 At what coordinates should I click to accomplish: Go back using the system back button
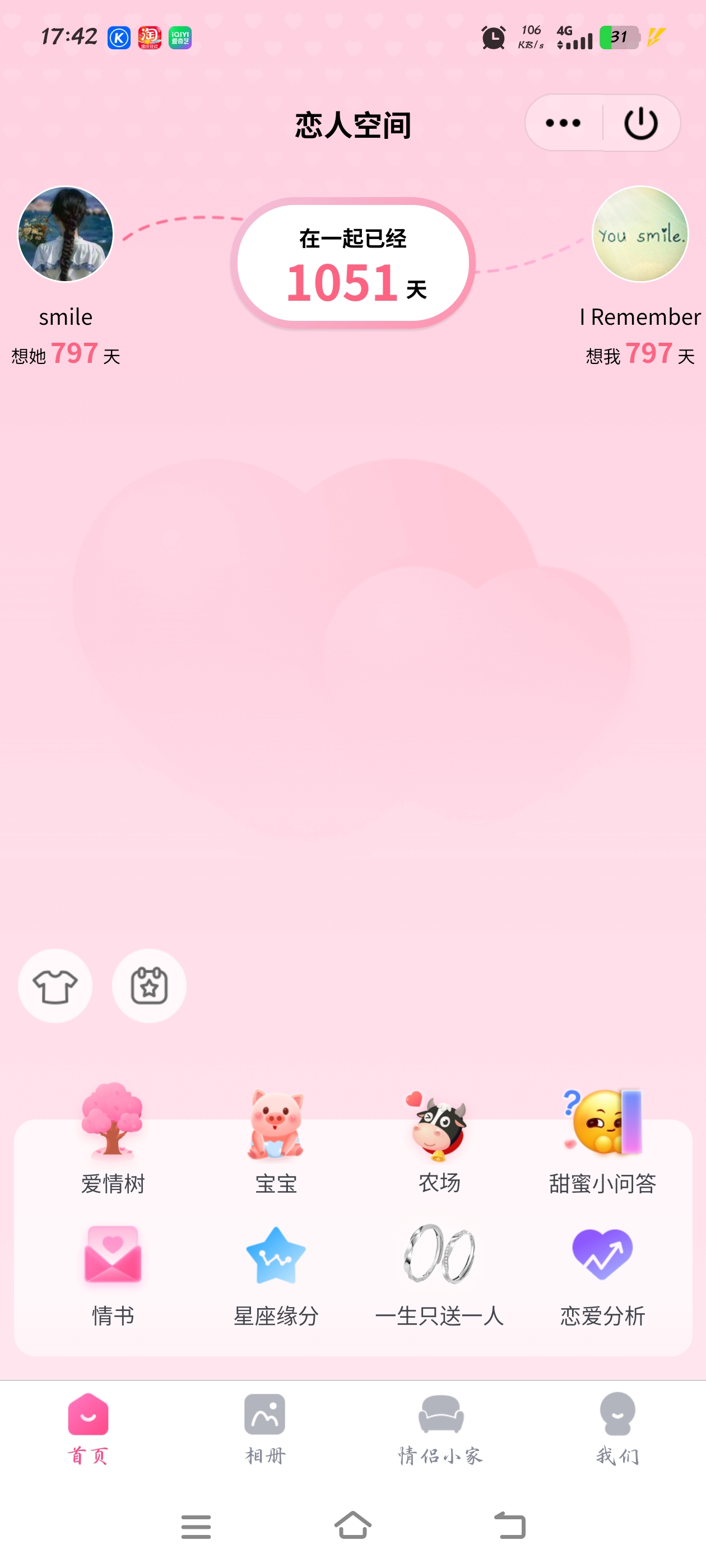(x=510, y=1525)
